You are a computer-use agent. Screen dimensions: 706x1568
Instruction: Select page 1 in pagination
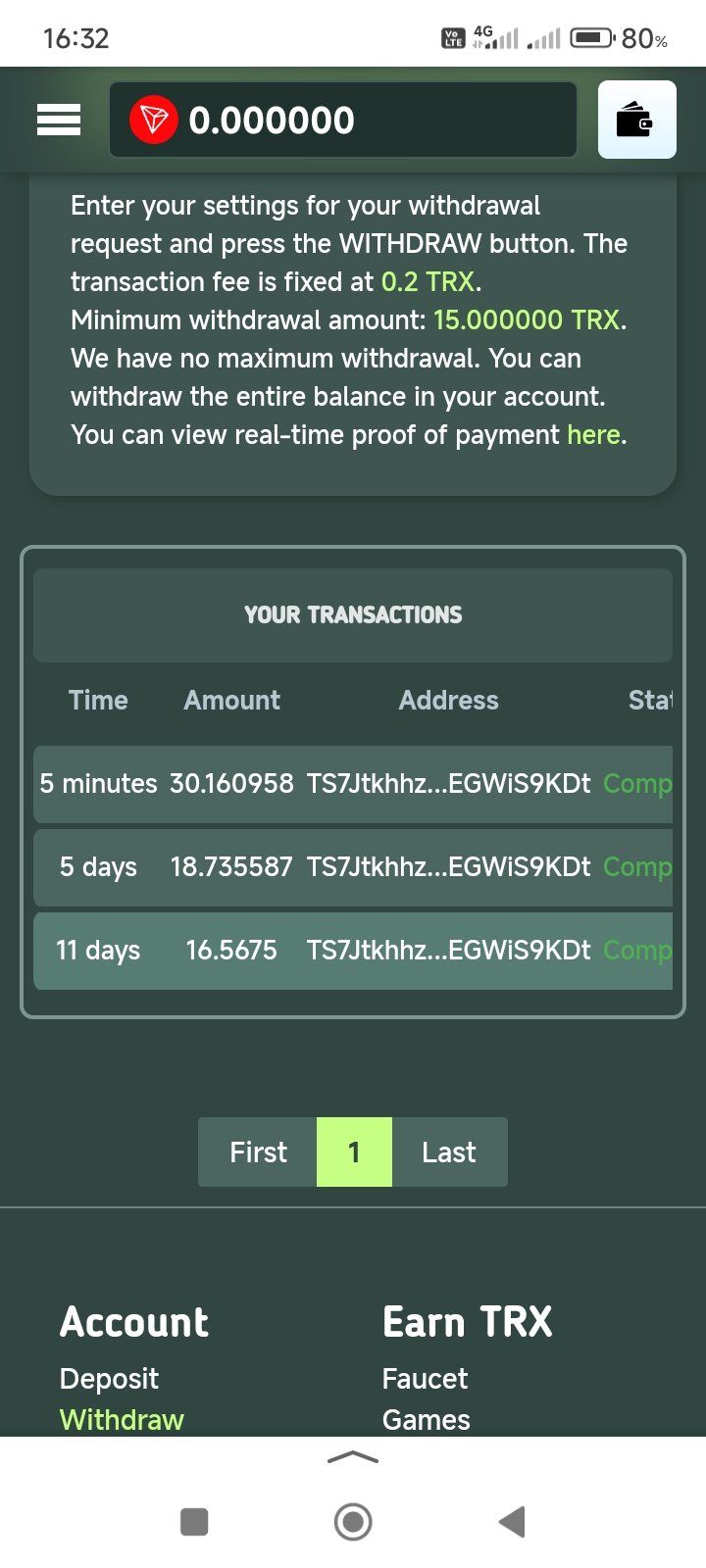click(x=354, y=1152)
